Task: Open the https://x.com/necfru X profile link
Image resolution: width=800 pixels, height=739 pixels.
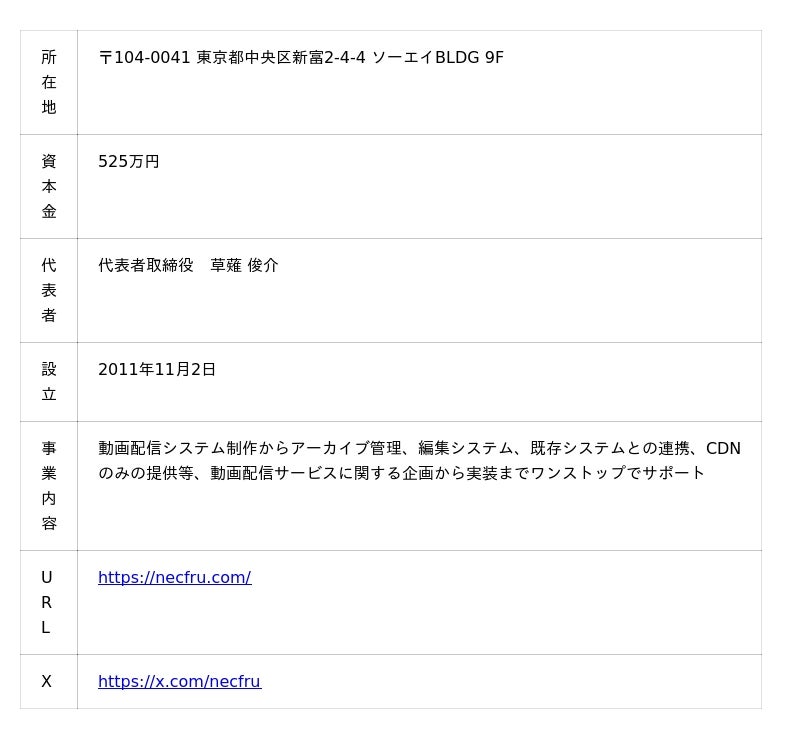Action: [179, 682]
